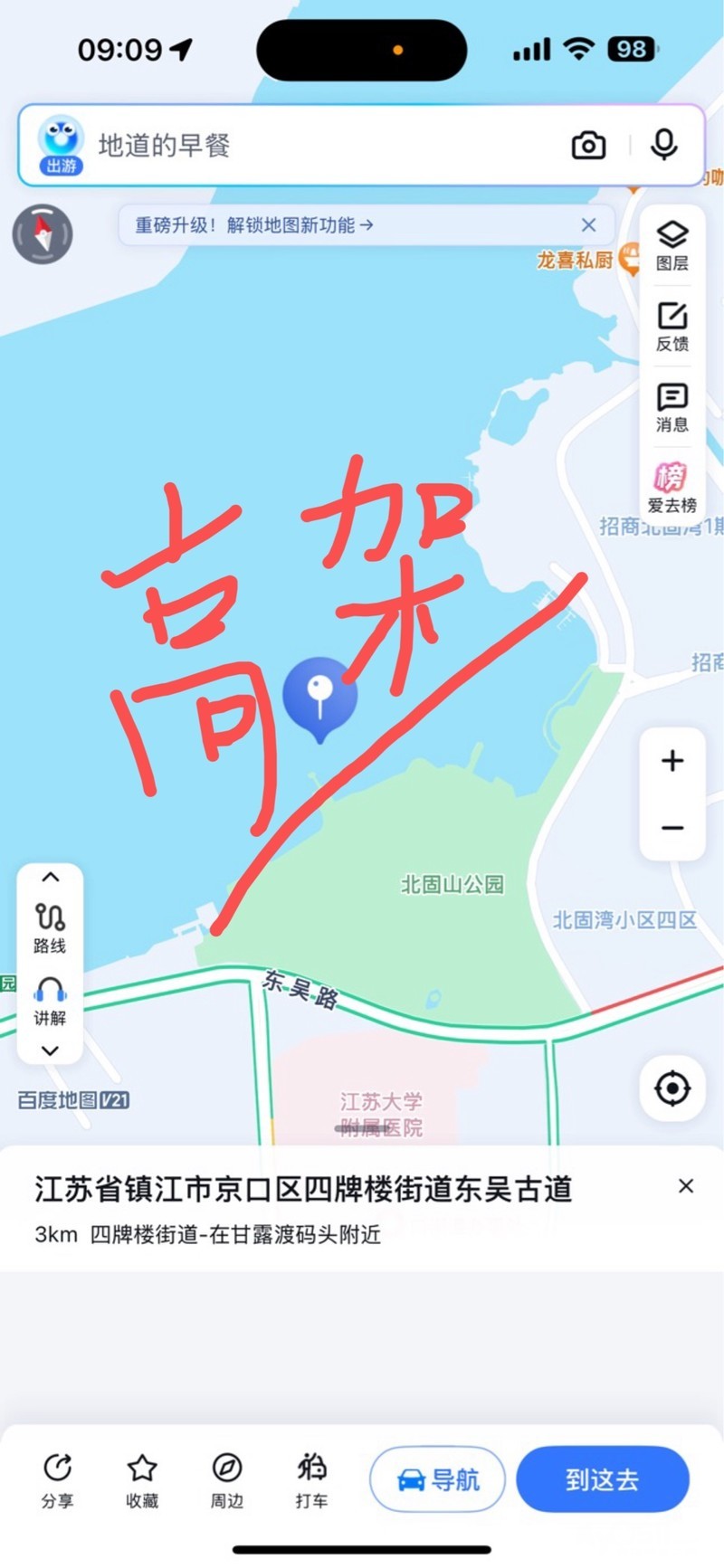The height and width of the screenshot is (1568, 724).
Task: Zoom in the map with plus
Action: pos(672,760)
